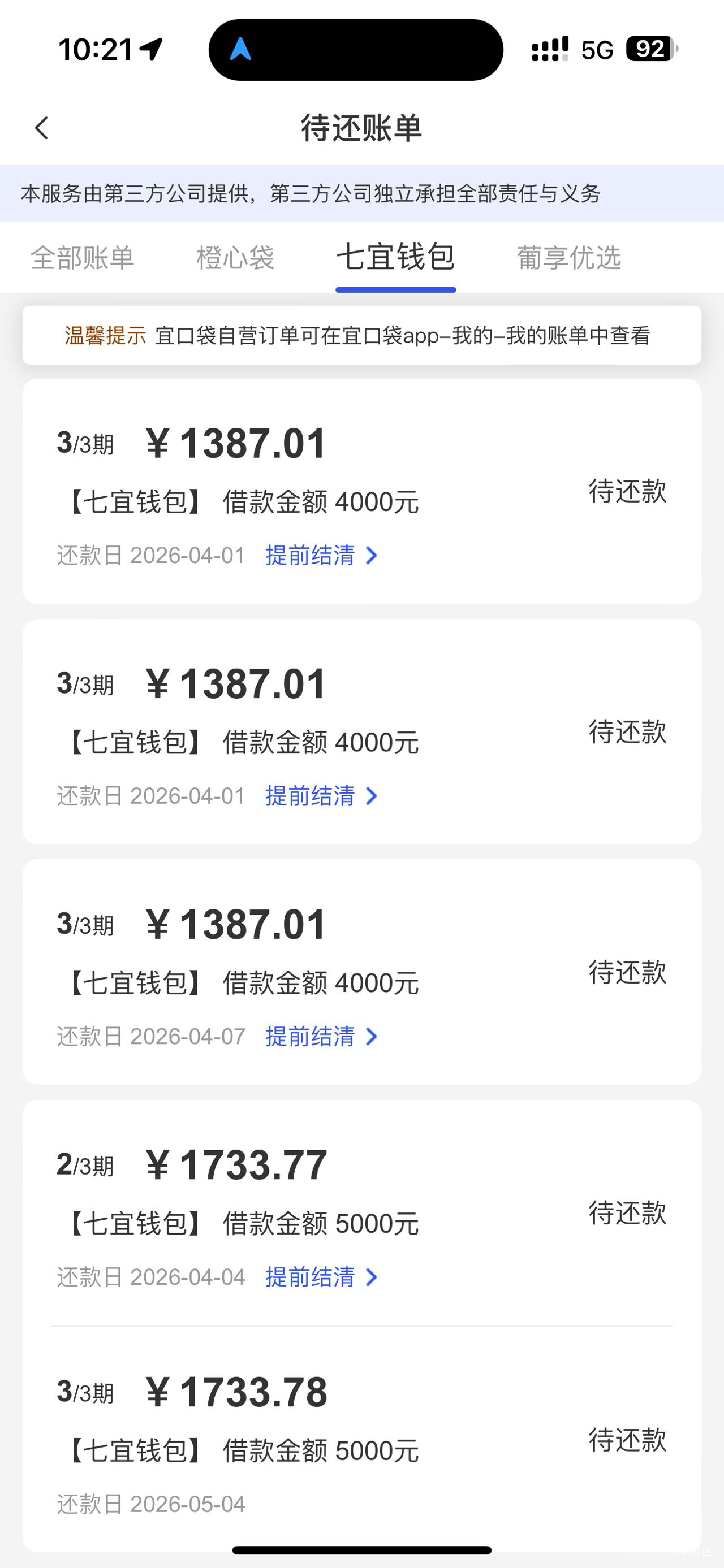Tap 提前结清 for bill due 2026-04-07
This screenshot has height=1568, width=724.
pos(321,1037)
